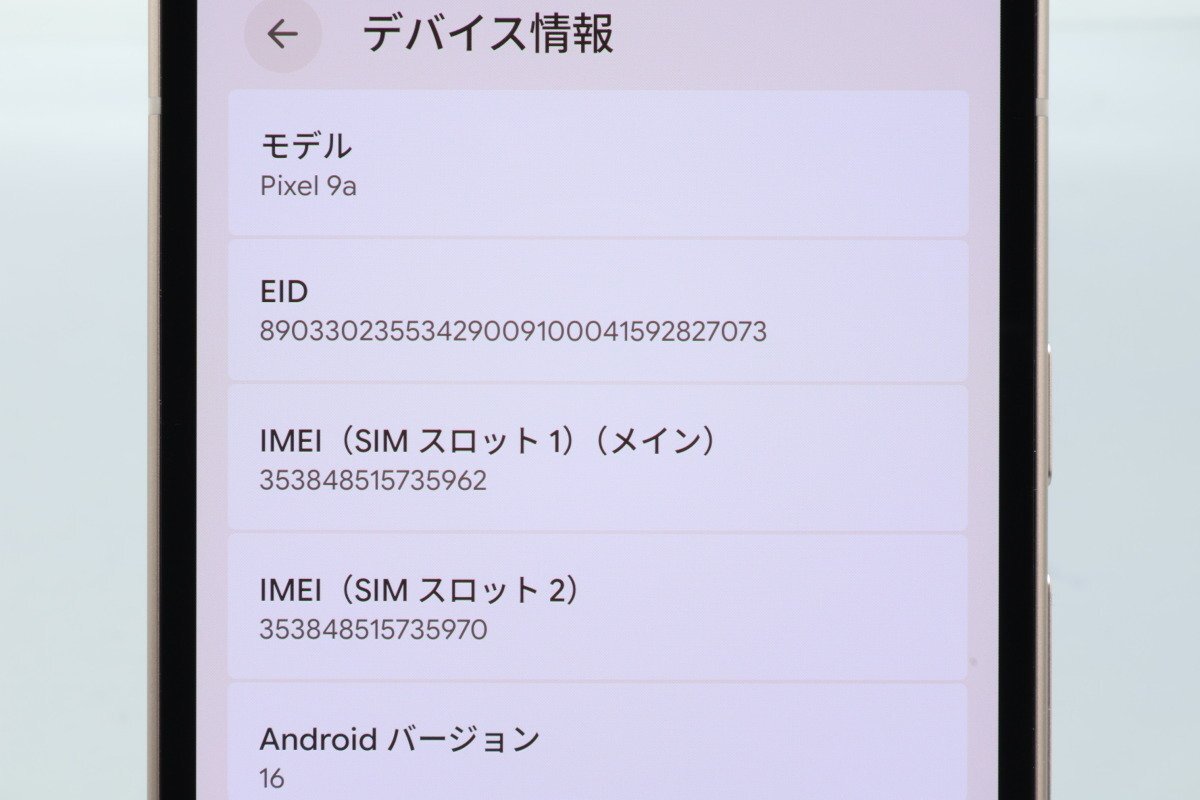The image size is (1200, 800).
Task: Open the モデル row showing Pixel 9a
Action: (x=598, y=164)
